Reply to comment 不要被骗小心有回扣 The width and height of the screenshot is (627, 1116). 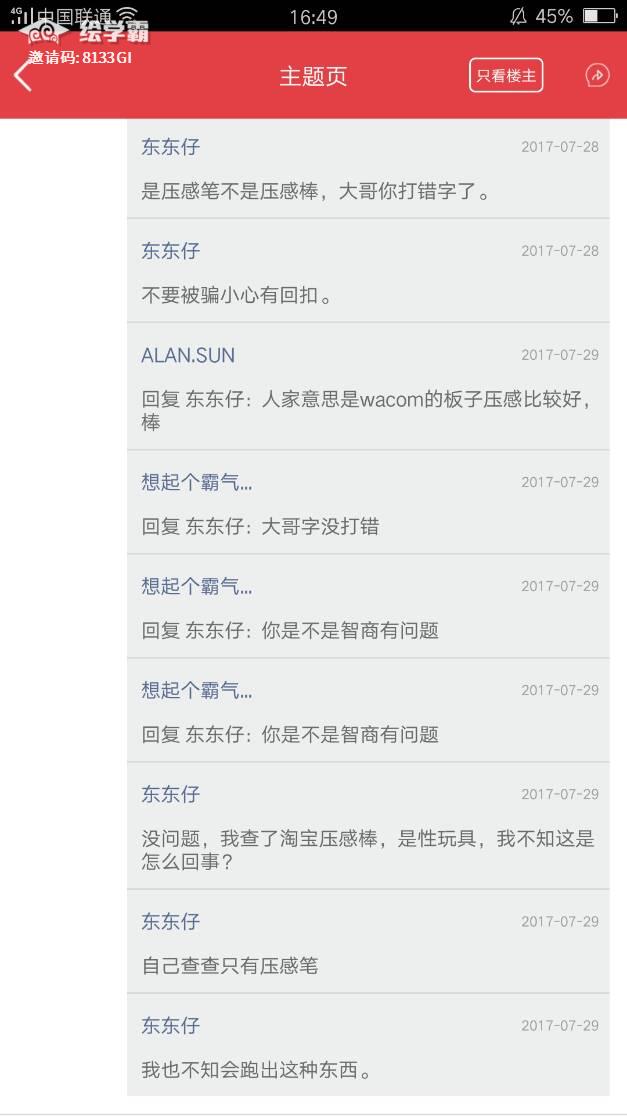click(x=237, y=295)
